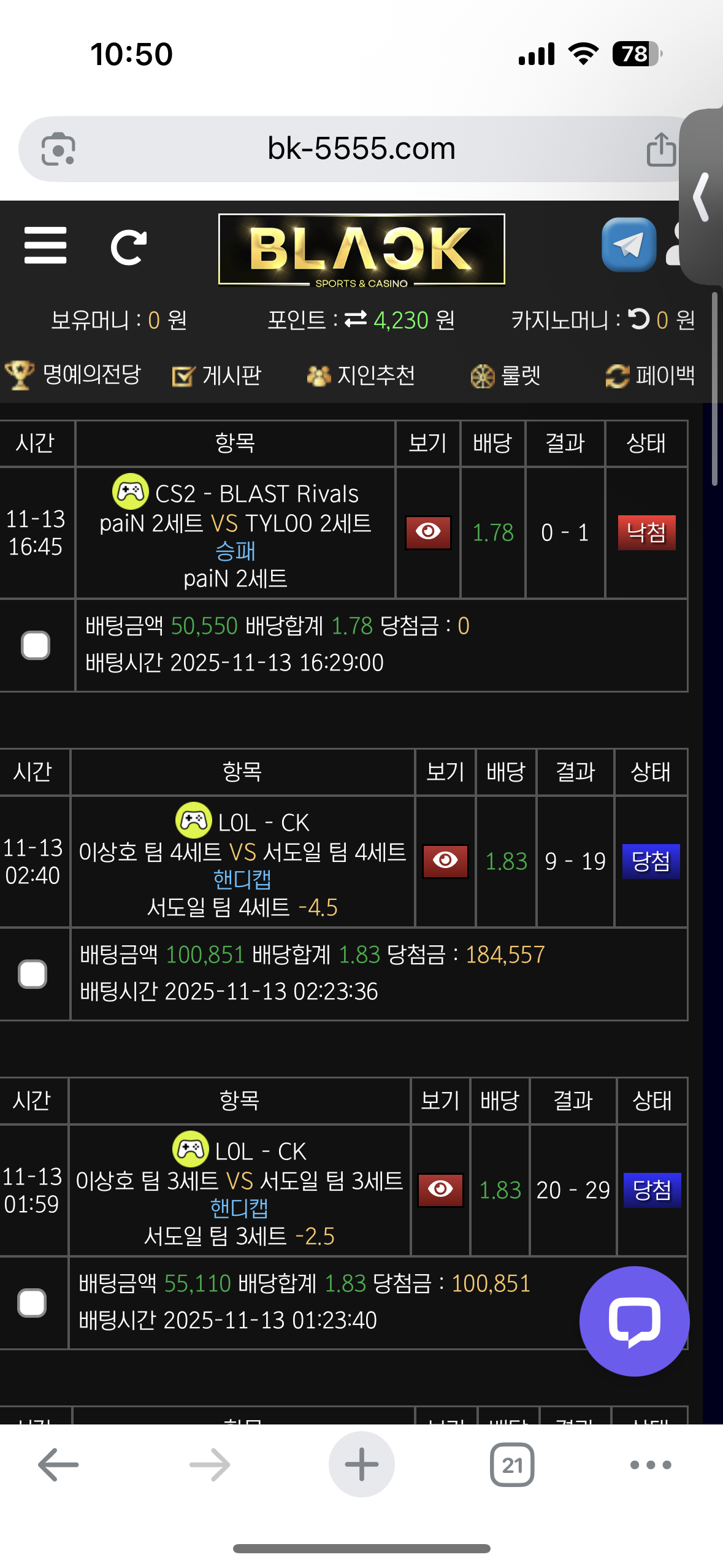Image resolution: width=723 pixels, height=1568 pixels.
Task: Check the box for the 100,851 bet
Action: (x=33, y=974)
